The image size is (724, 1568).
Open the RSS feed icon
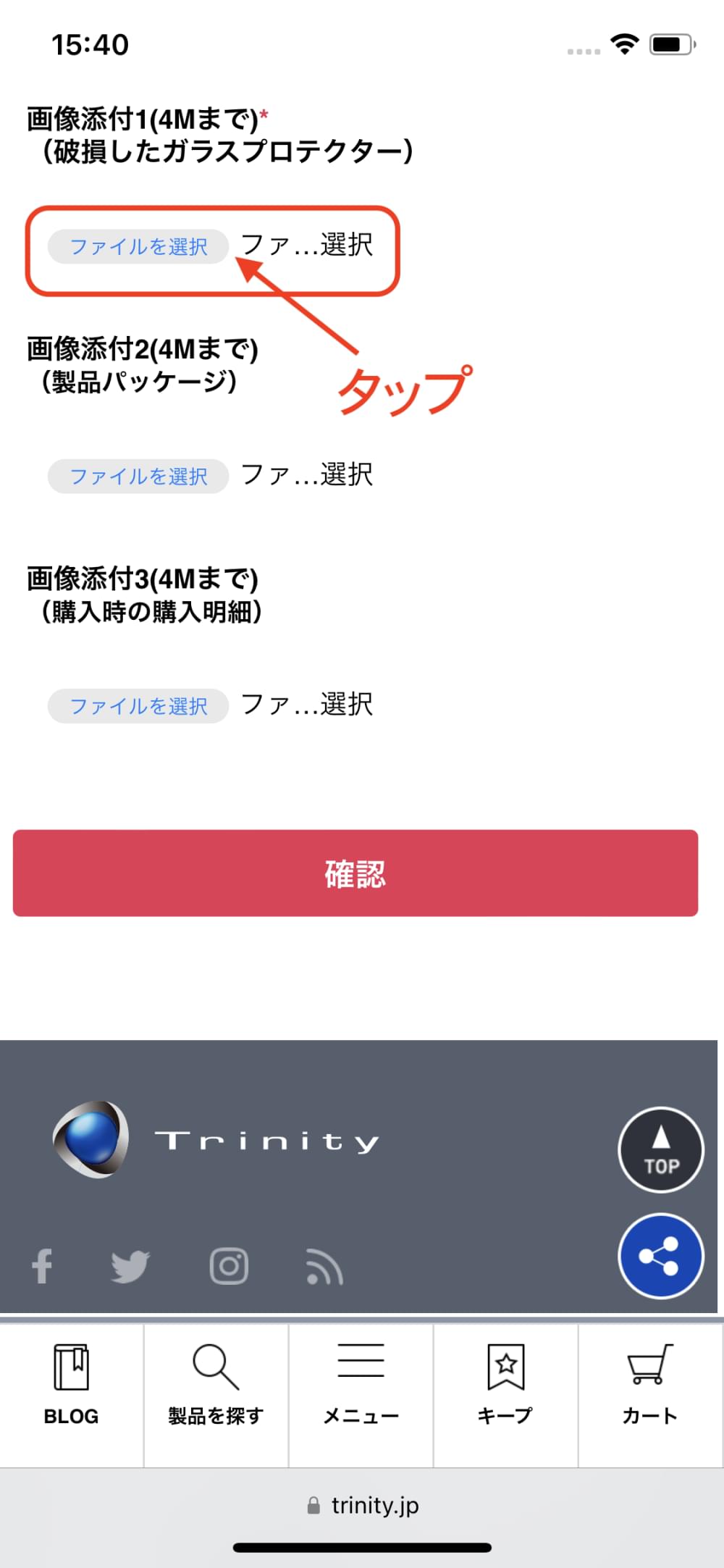tap(324, 1267)
